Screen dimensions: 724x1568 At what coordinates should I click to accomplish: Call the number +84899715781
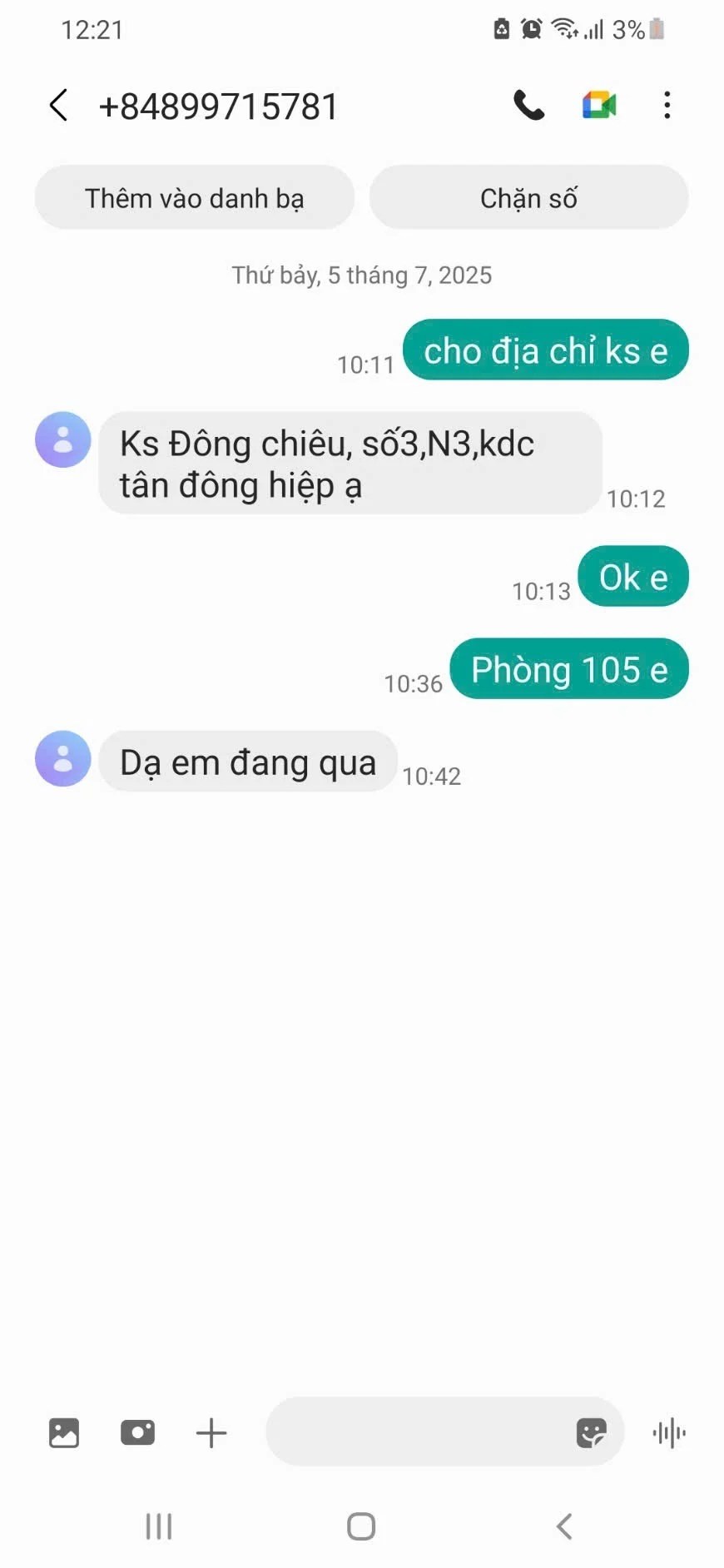(528, 106)
